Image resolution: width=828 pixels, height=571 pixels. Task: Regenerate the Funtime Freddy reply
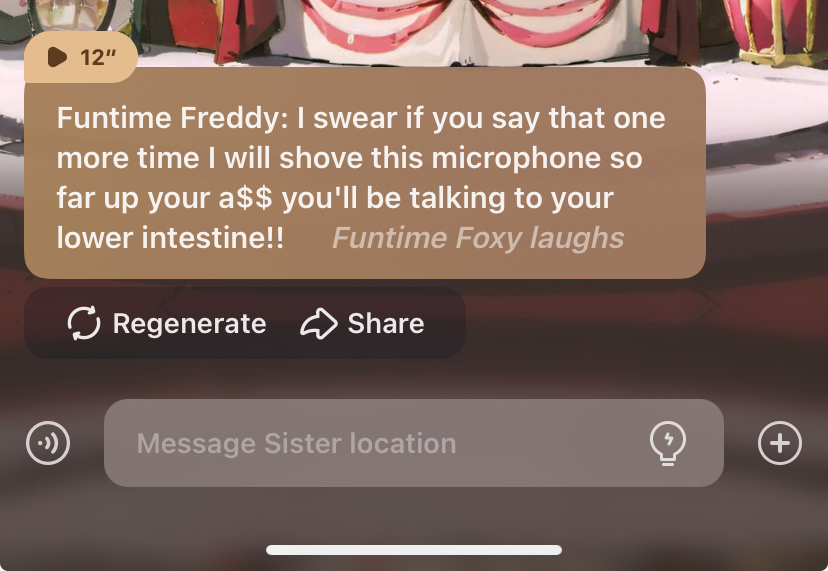[x=167, y=324]
